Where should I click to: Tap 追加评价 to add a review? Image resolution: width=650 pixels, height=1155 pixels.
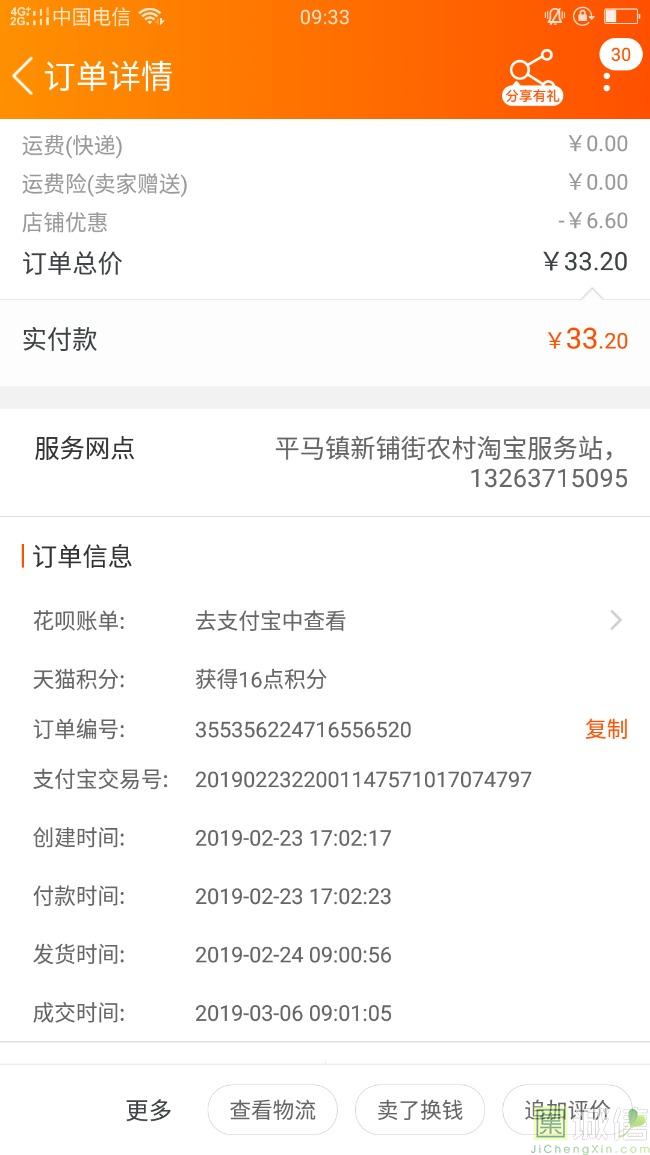(x=567, y=1110)
